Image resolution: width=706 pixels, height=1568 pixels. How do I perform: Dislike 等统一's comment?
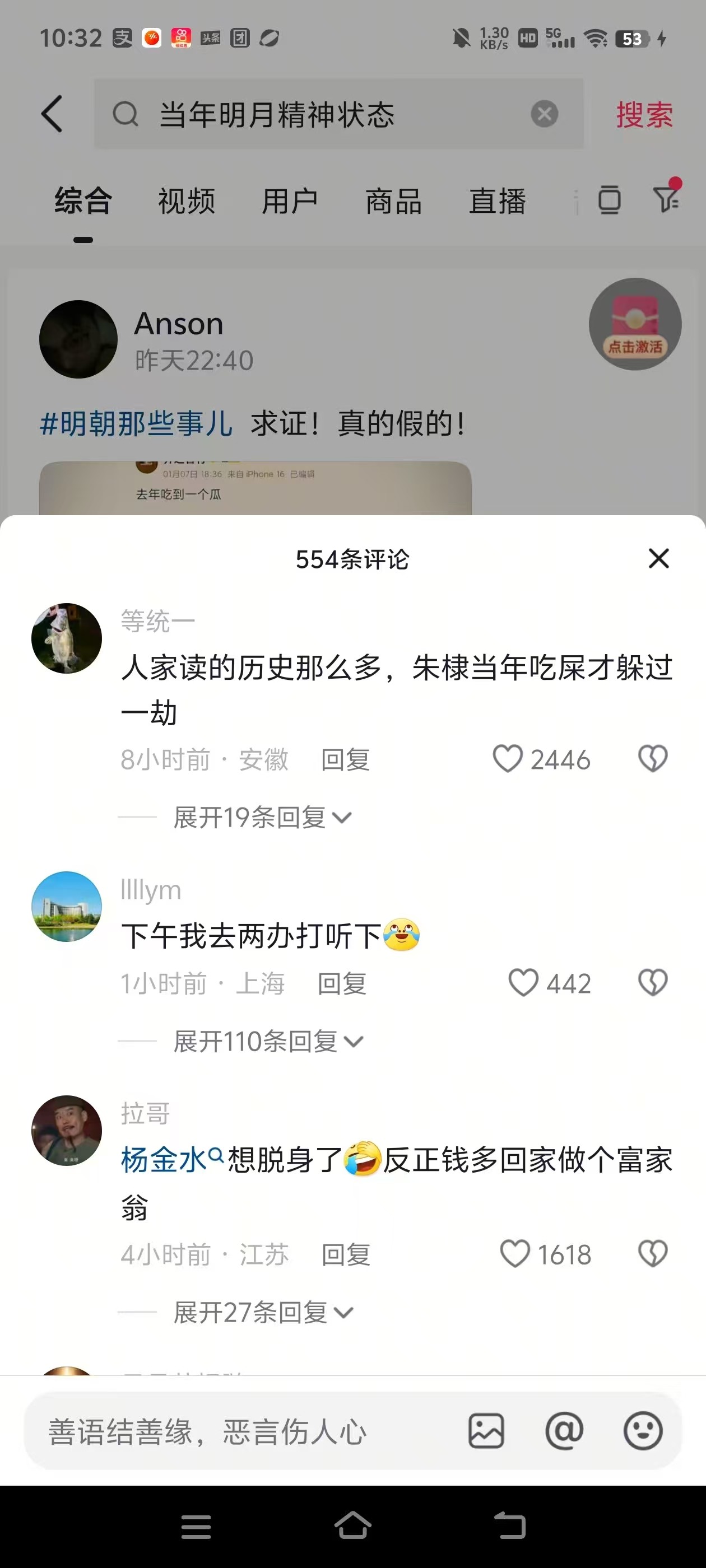coord(652,759)
